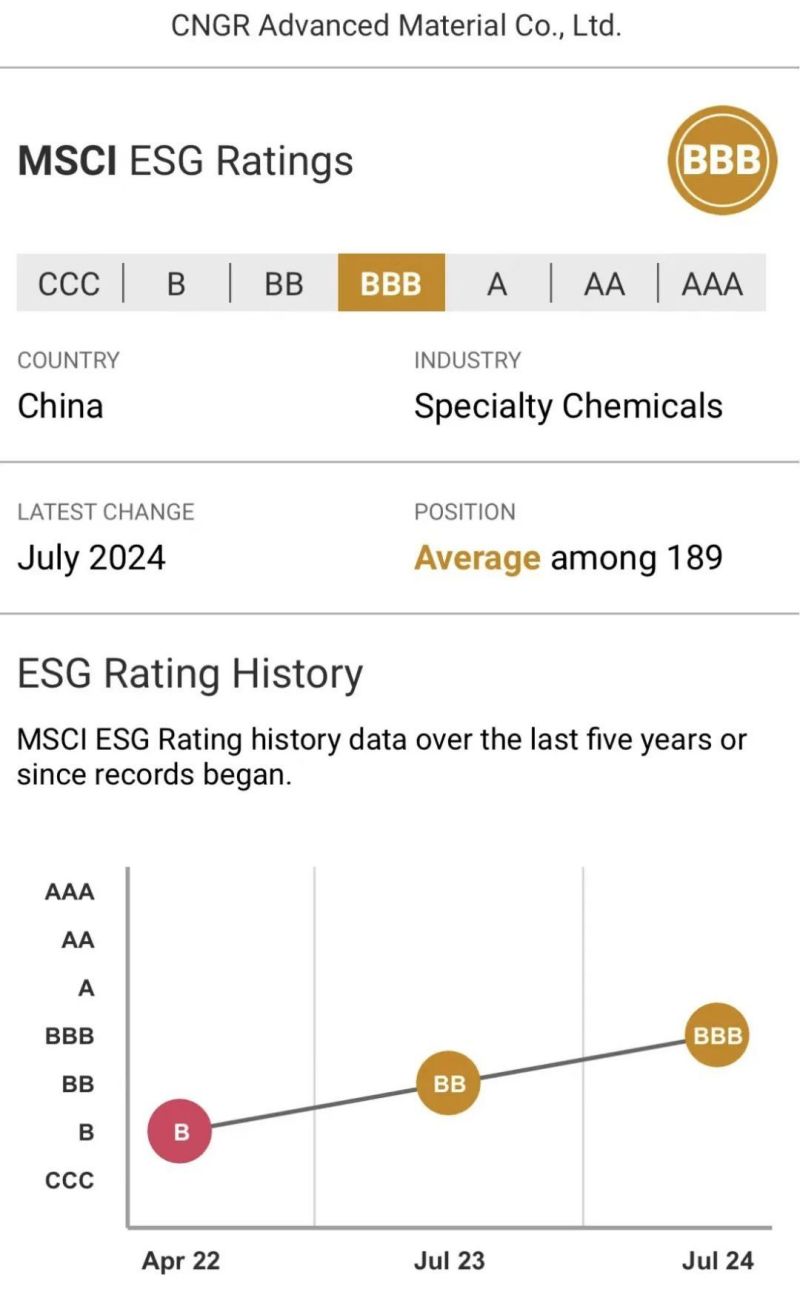
Task: Click the BBB rating badge icon
Action: pos(723,162)
